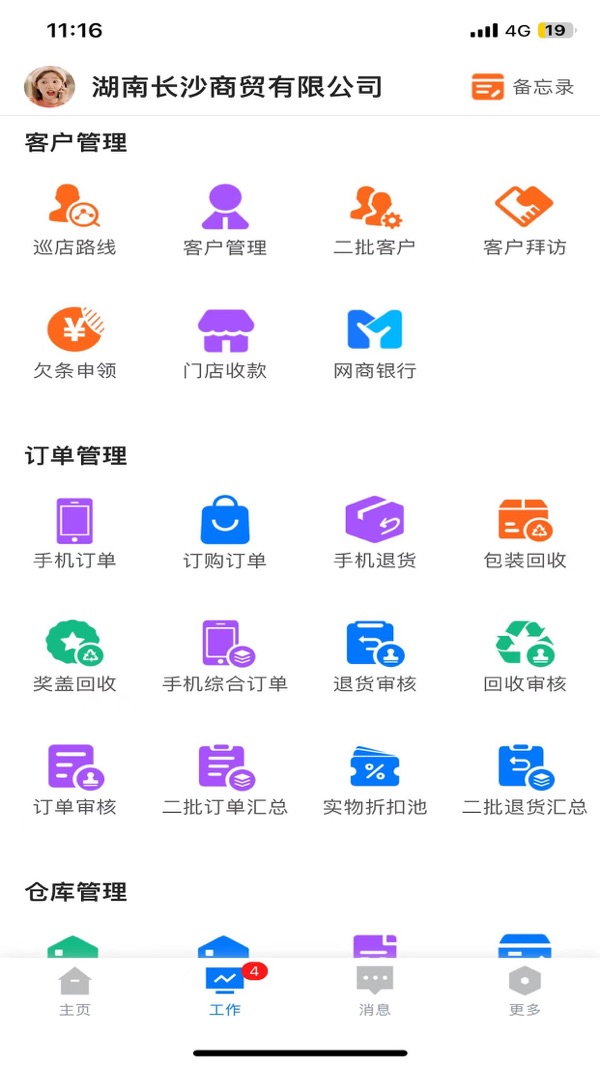Viewport: 600px width, 1067px height.
Task: Open 网商银行
Action: (x=375, y=343)
